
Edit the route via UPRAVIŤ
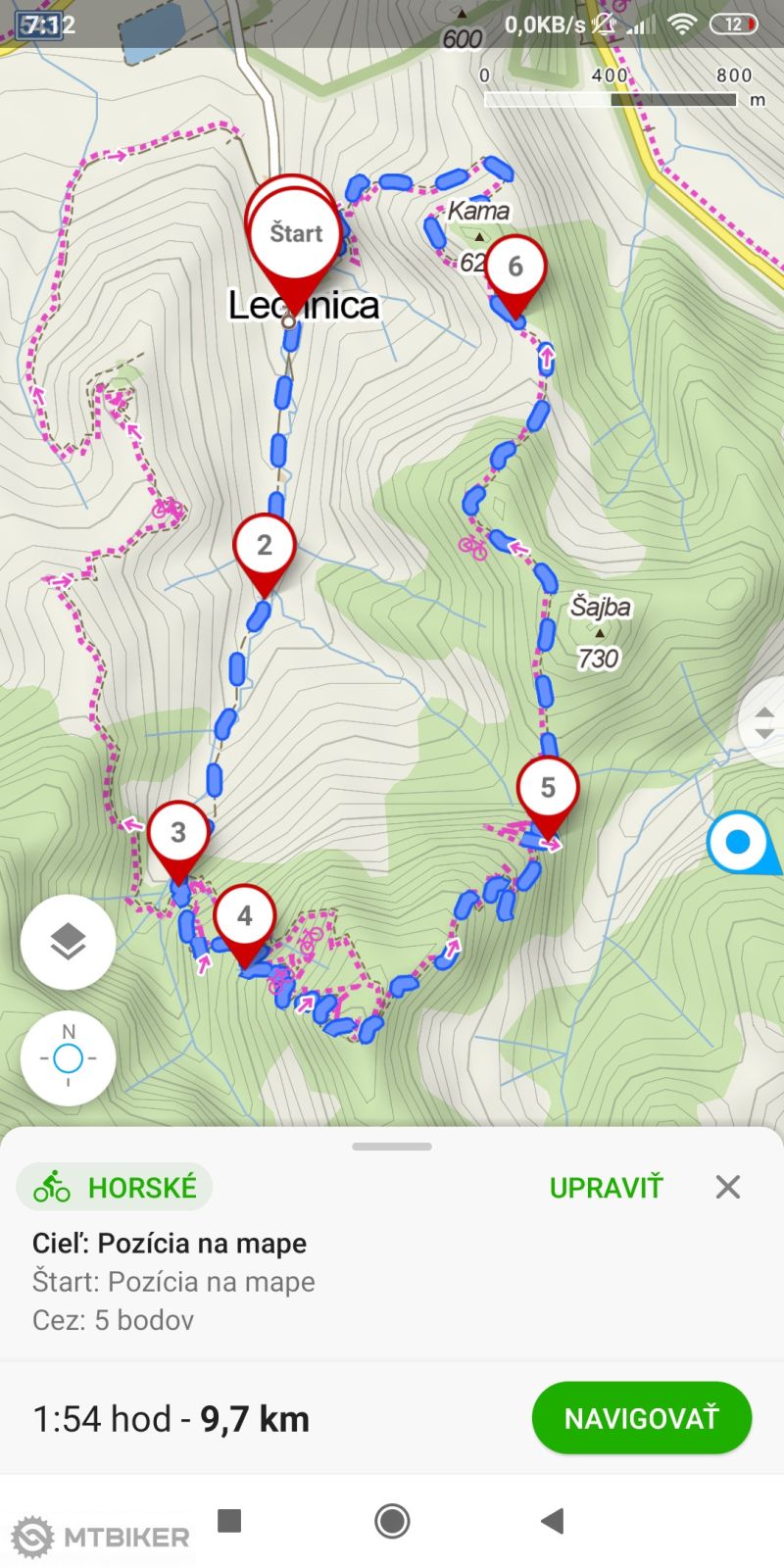tap(606, 1188)
